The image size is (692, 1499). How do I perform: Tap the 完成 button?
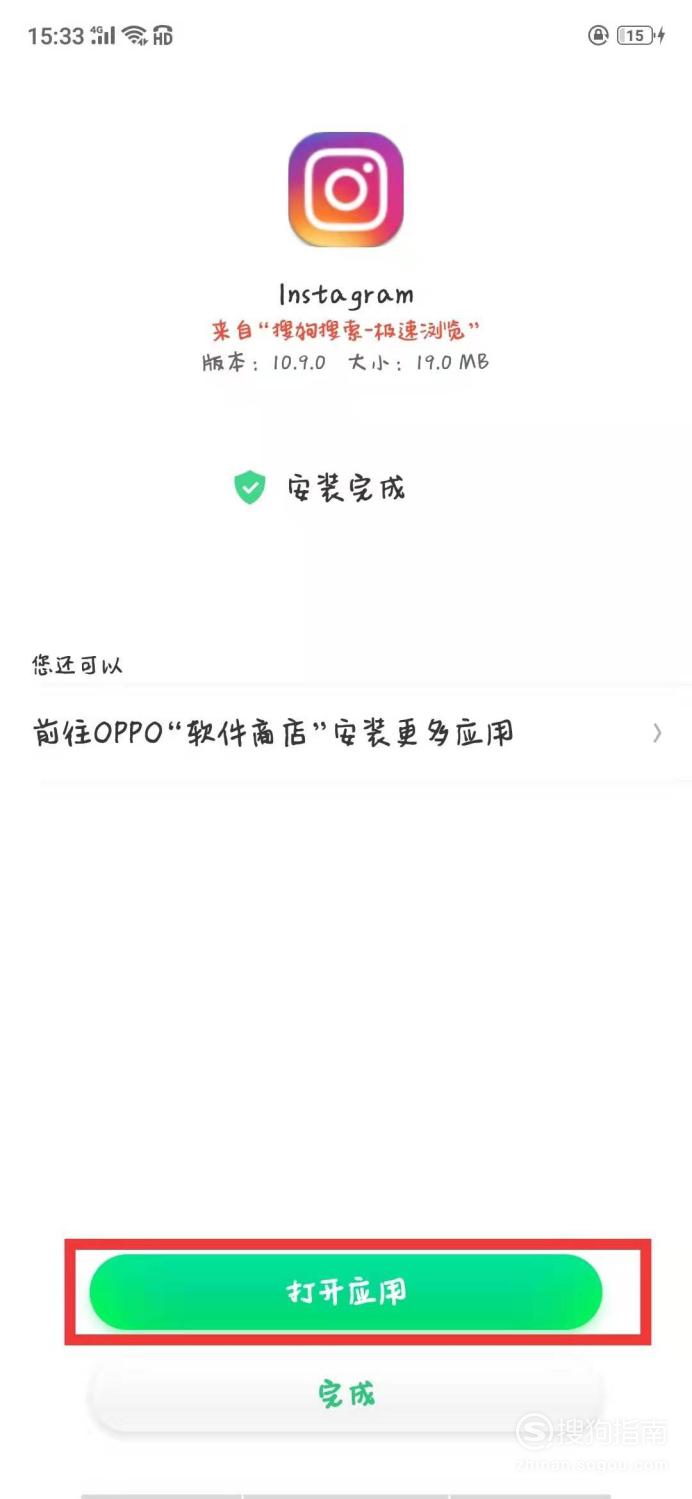[x=346, y=1394]
